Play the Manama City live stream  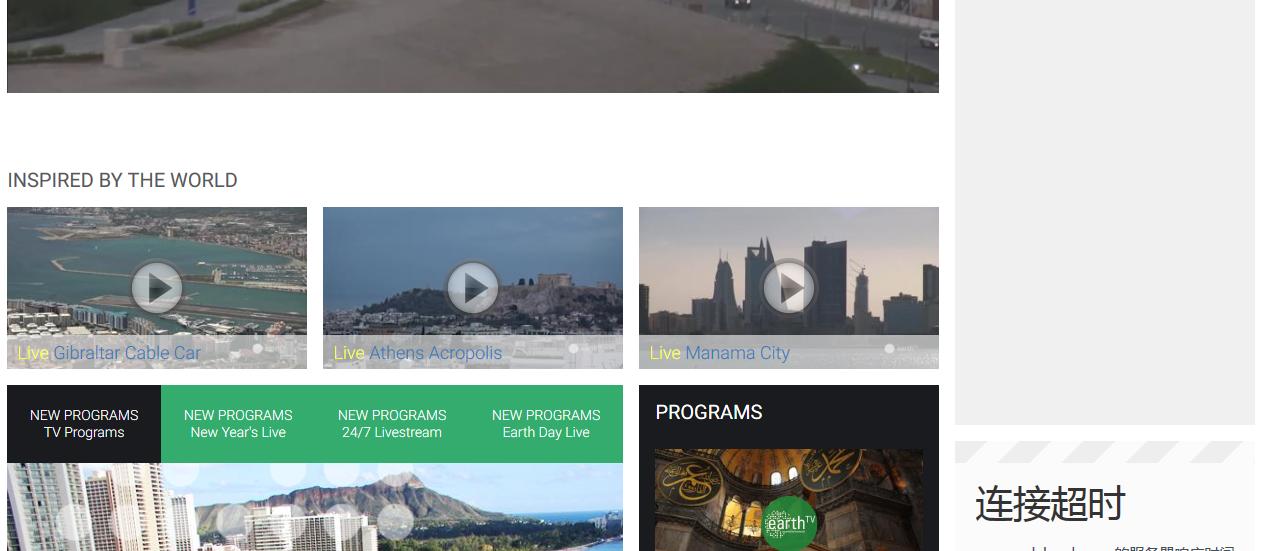tap(789, 288)
